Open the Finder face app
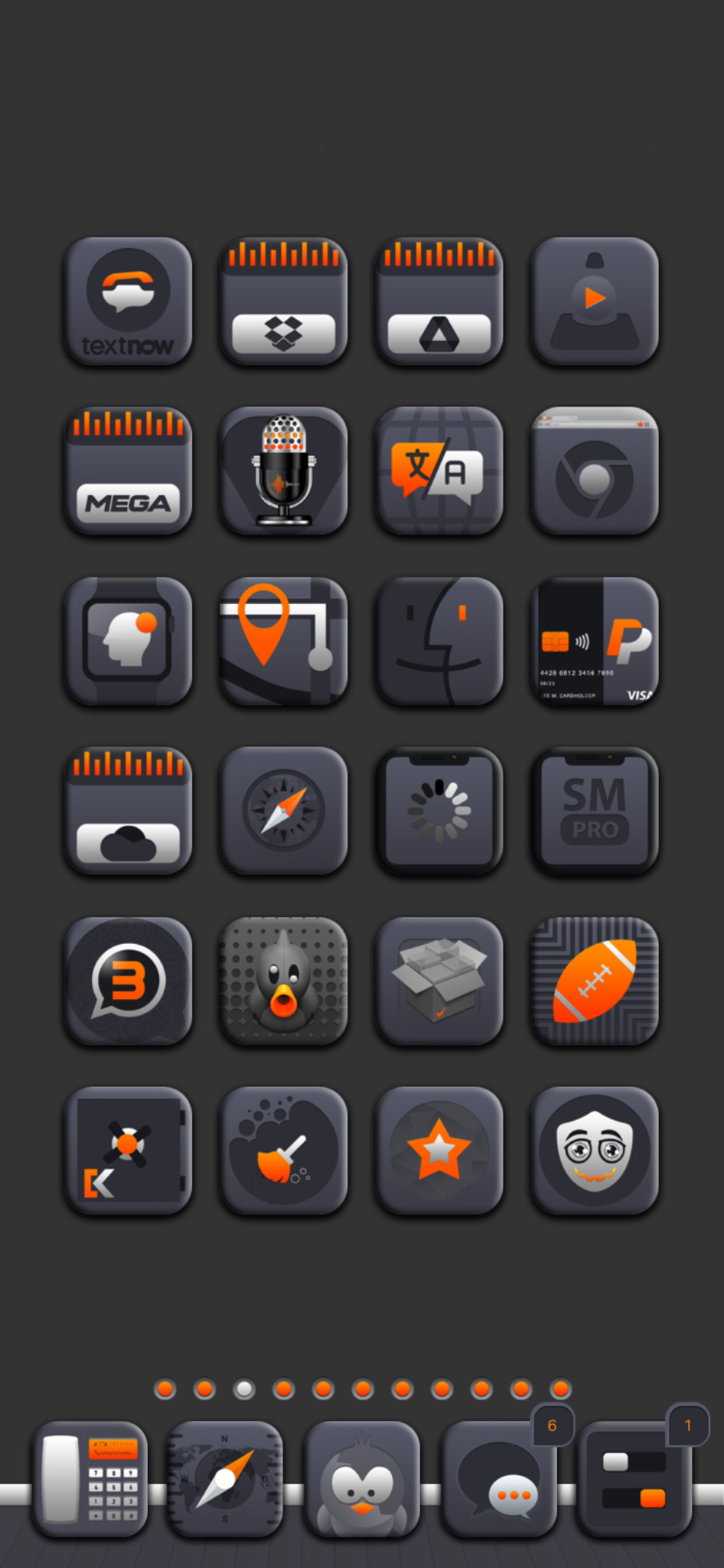 pos(439,641)
